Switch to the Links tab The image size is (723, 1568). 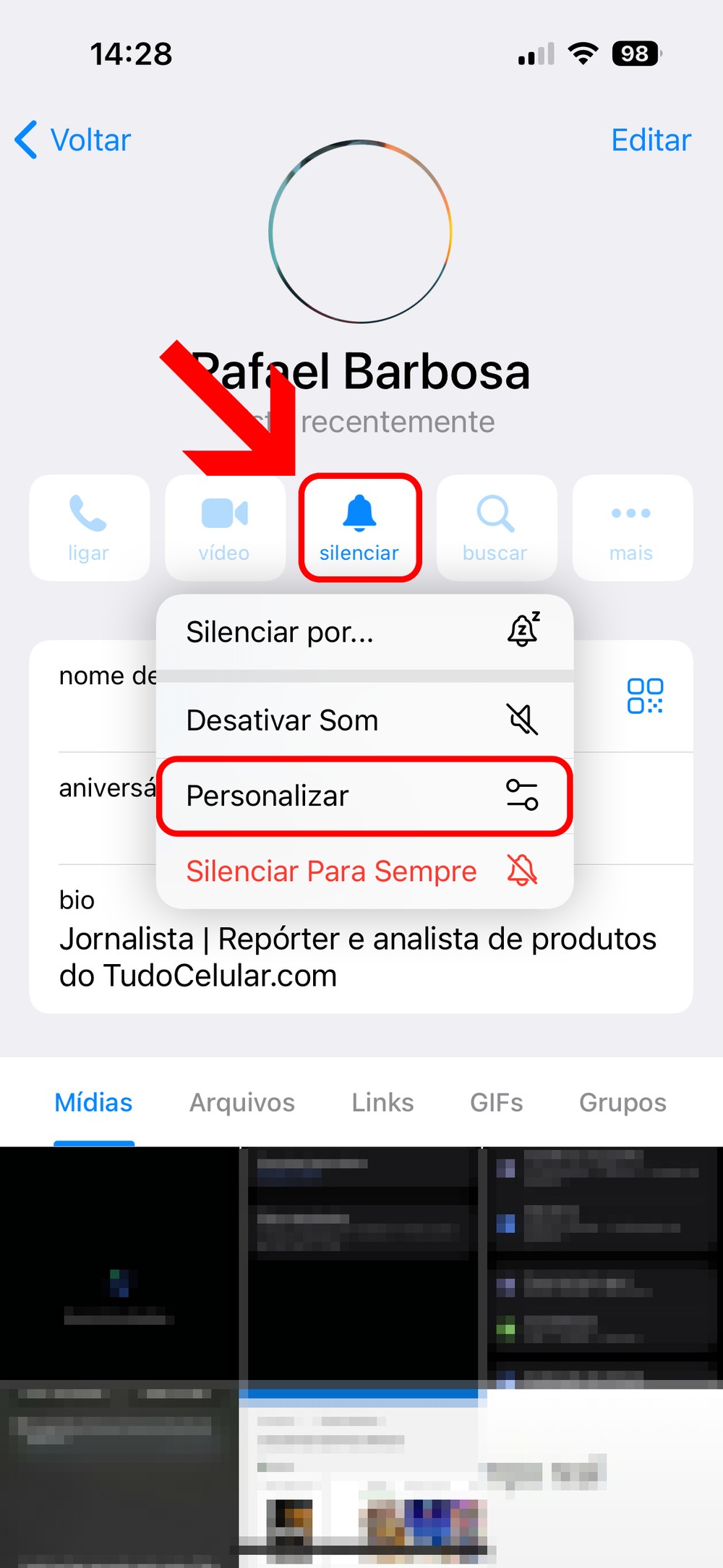click(x=382, y=1102)
